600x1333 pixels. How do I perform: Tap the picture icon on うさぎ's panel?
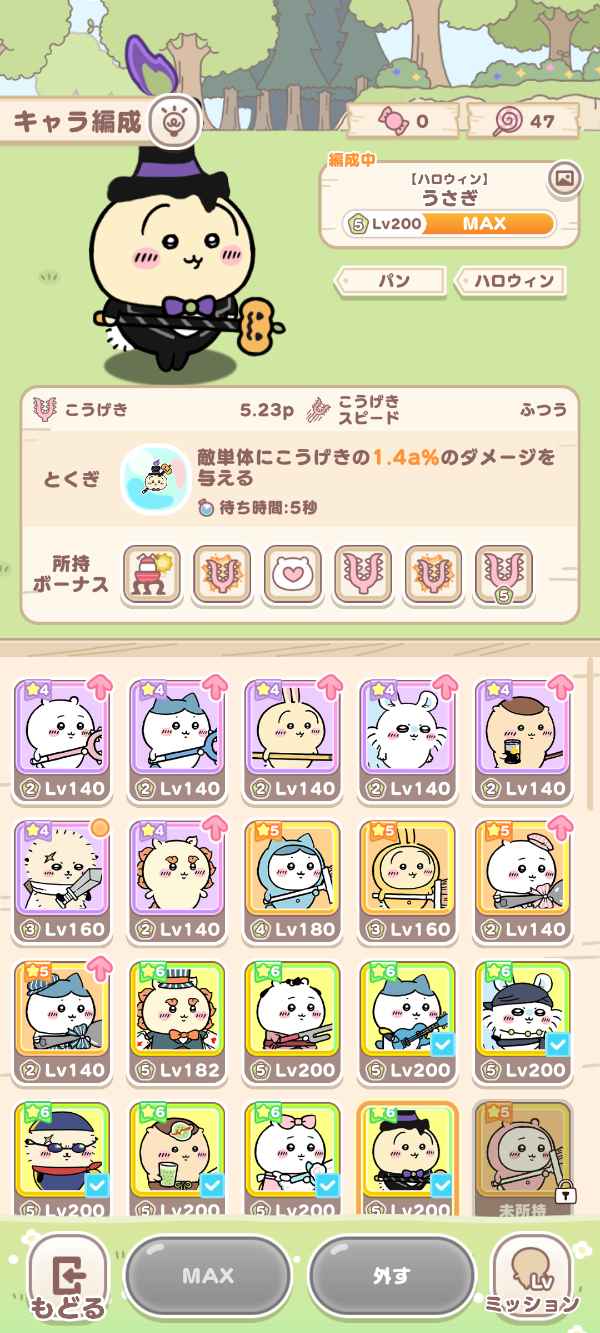click(x=564, y=179)
